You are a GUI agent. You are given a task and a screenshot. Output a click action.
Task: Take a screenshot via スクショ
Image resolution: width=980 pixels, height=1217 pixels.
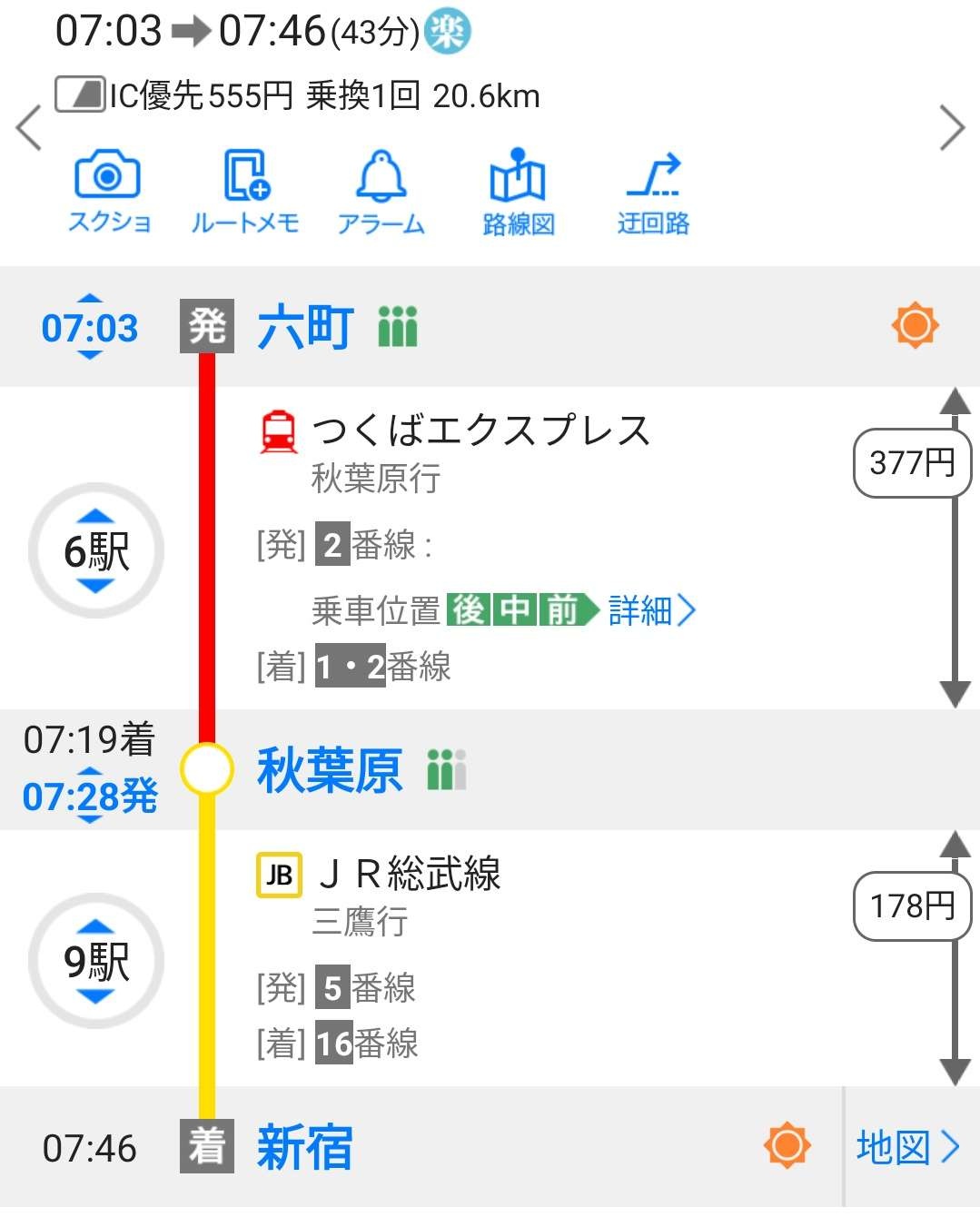108,193
